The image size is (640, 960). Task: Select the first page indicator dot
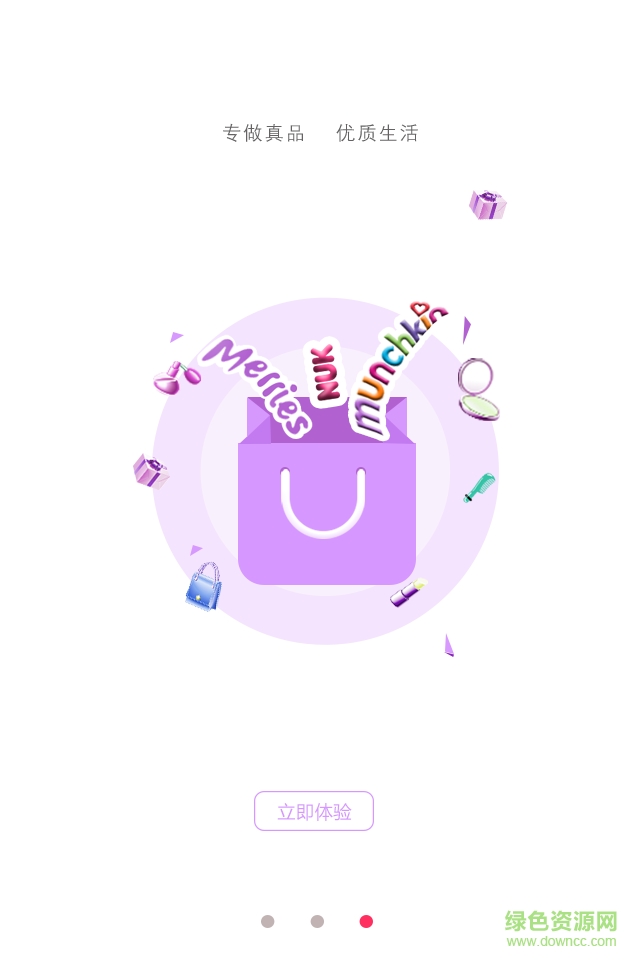(267, 921)
